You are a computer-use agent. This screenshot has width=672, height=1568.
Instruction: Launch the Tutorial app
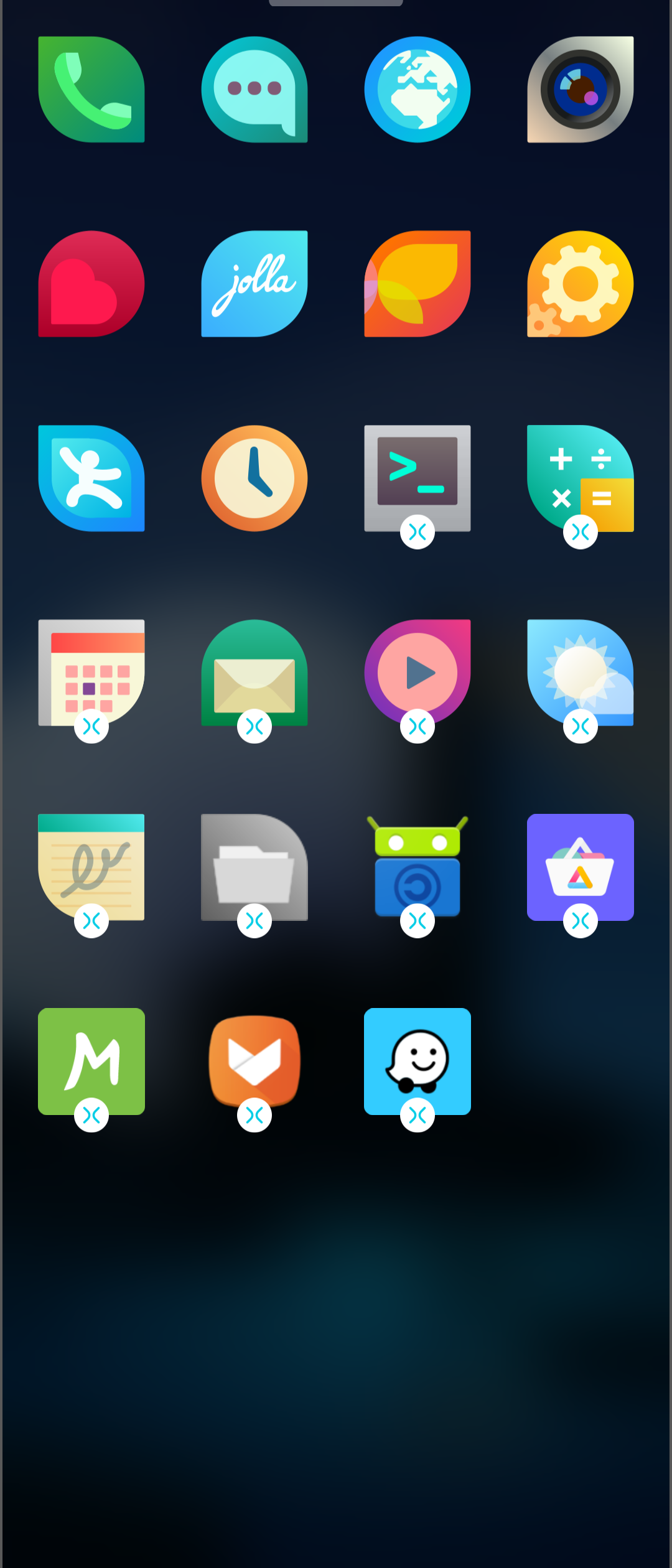pos(91,478)
